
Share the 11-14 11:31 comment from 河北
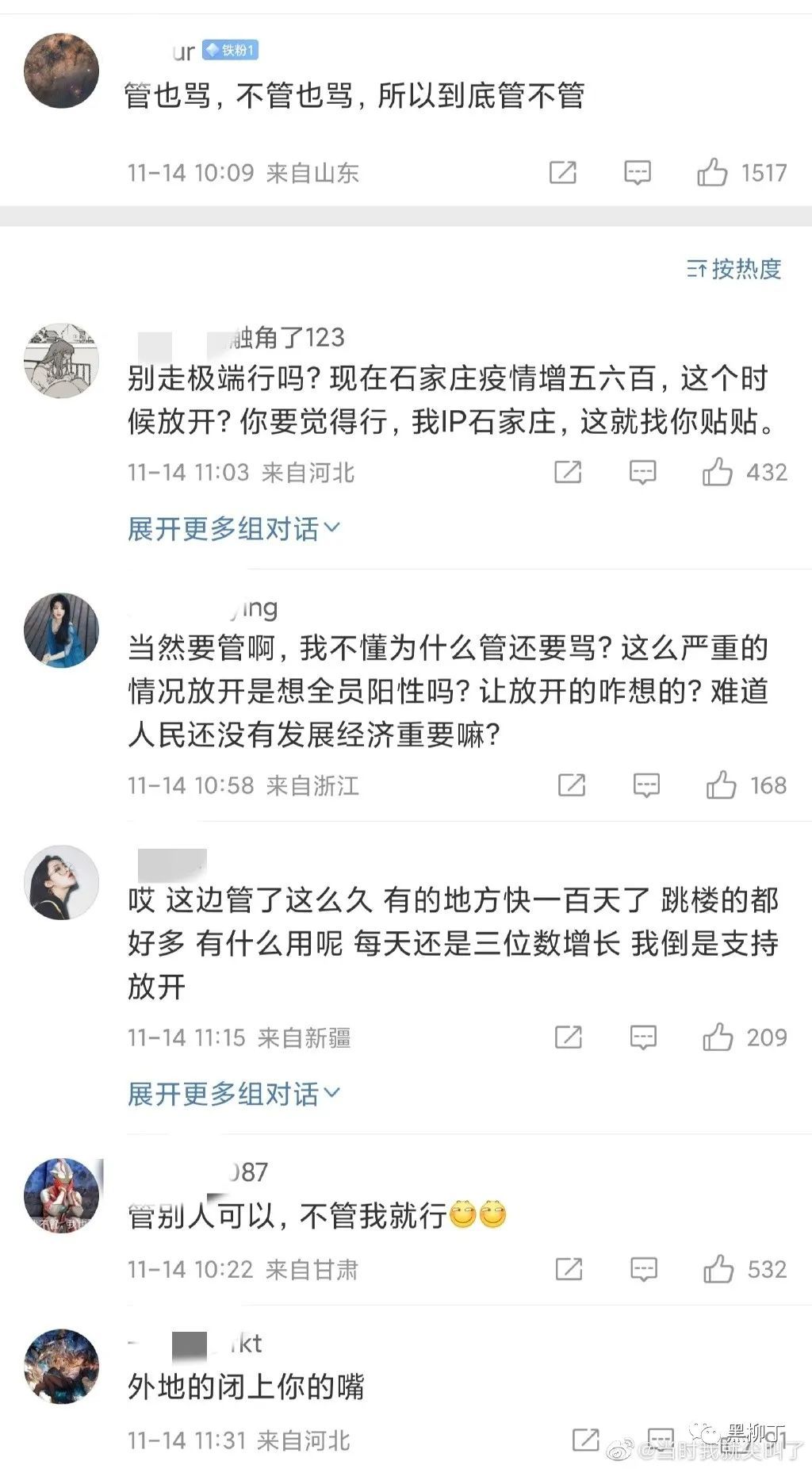[585, 1440]
